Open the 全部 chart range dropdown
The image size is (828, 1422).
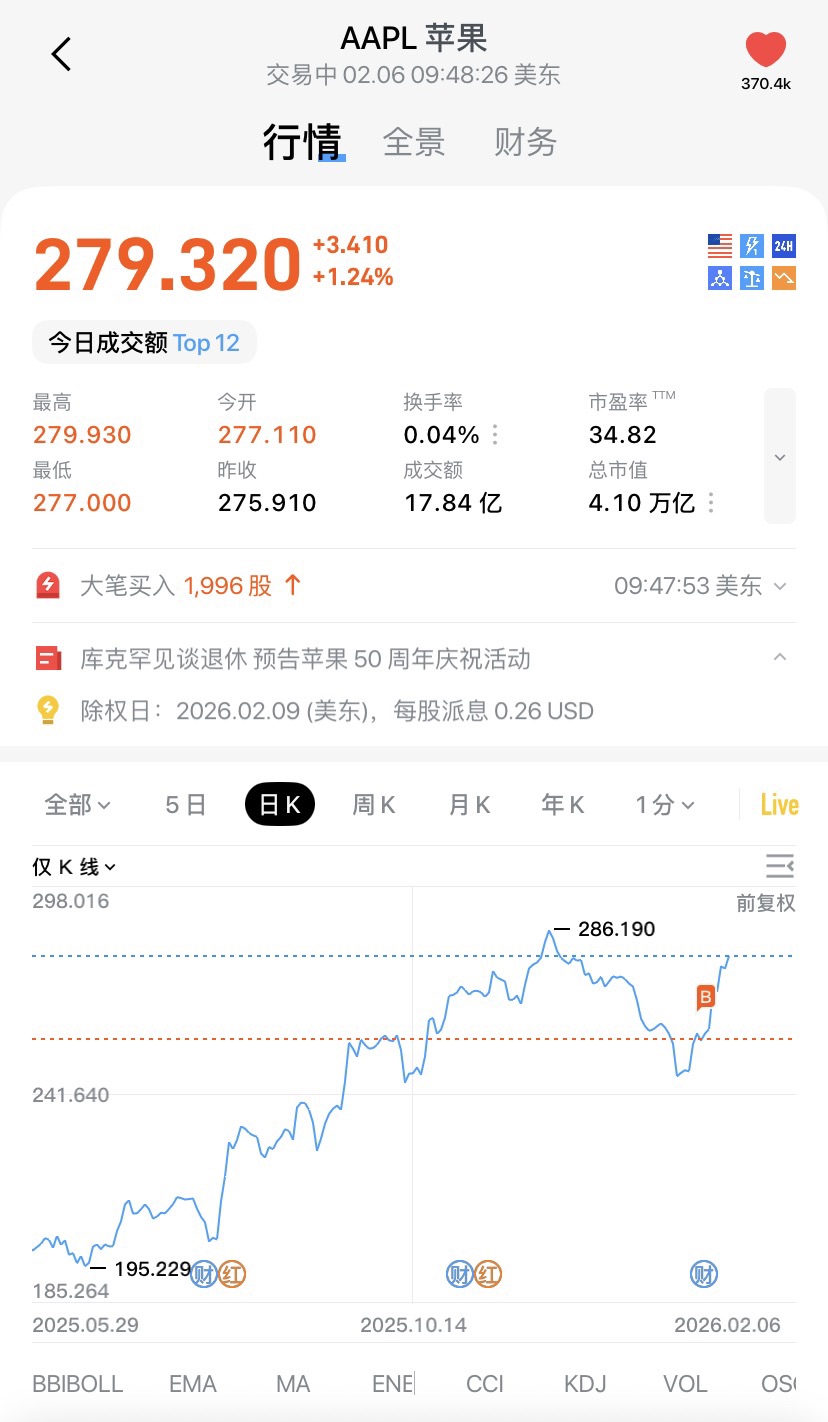[x=77, y=805]
